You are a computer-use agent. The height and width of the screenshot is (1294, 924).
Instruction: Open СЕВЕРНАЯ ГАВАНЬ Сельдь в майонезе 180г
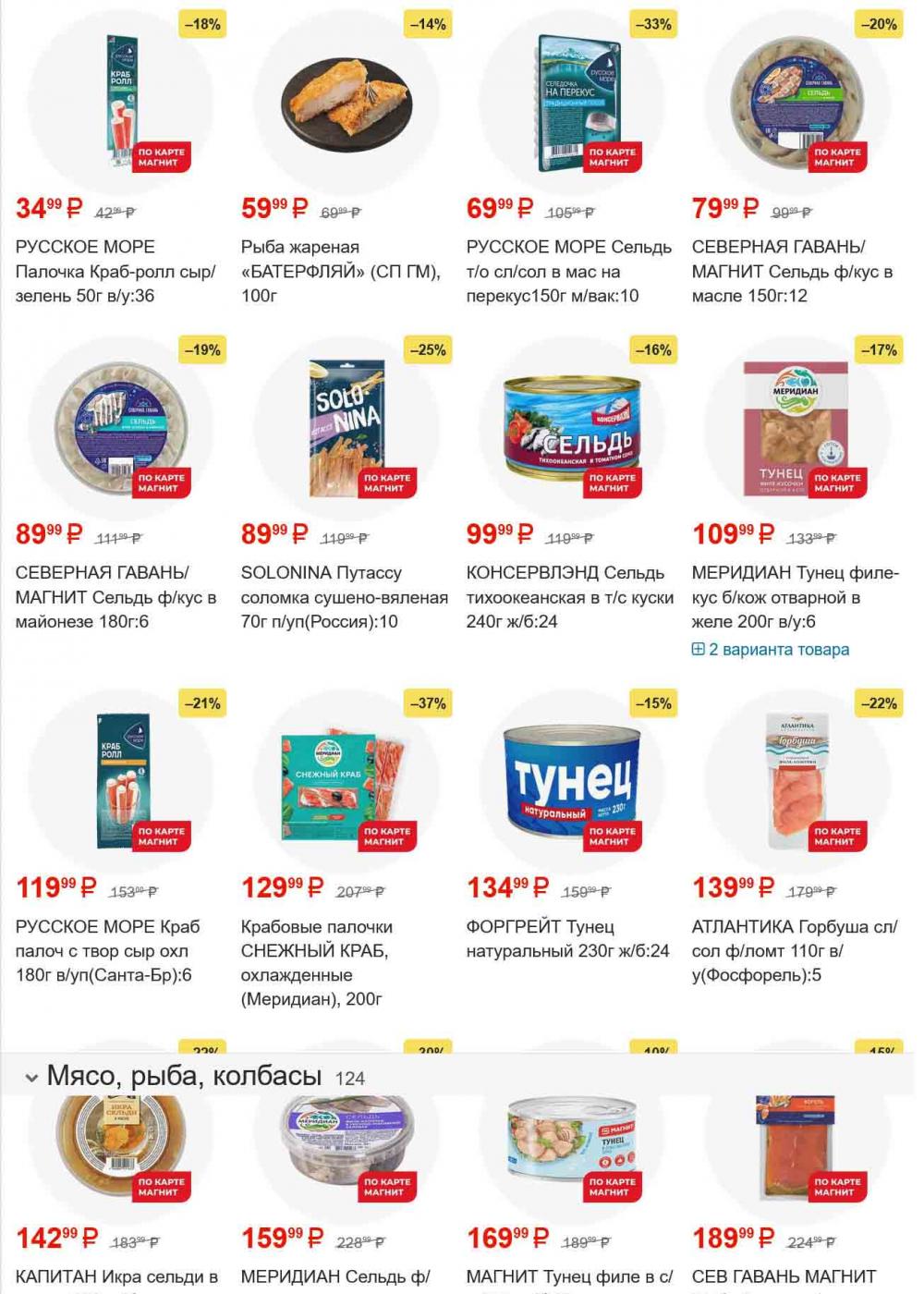[115, 597]
